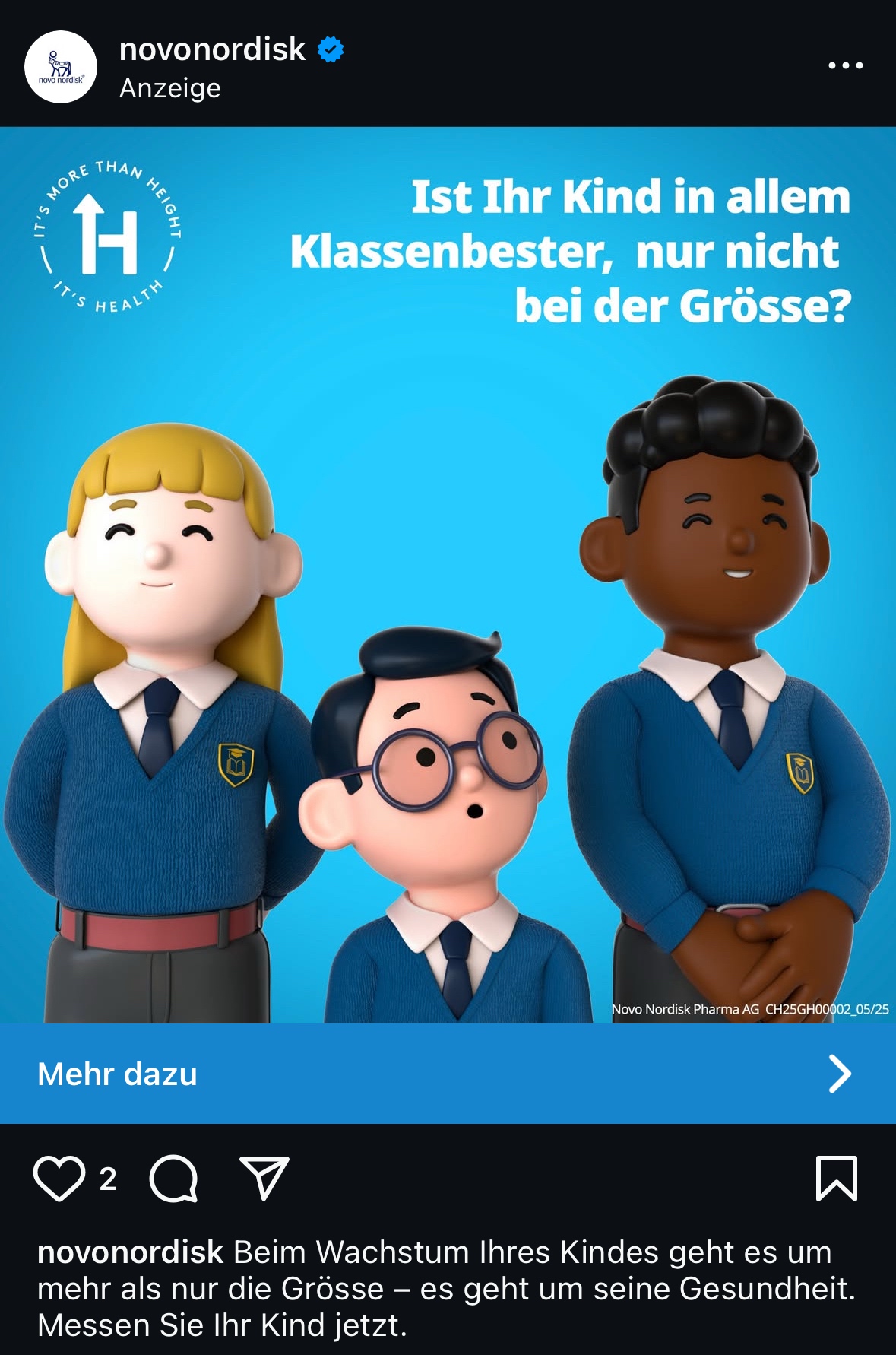
Task: Open comments on the post
Action: (174, 1179)
